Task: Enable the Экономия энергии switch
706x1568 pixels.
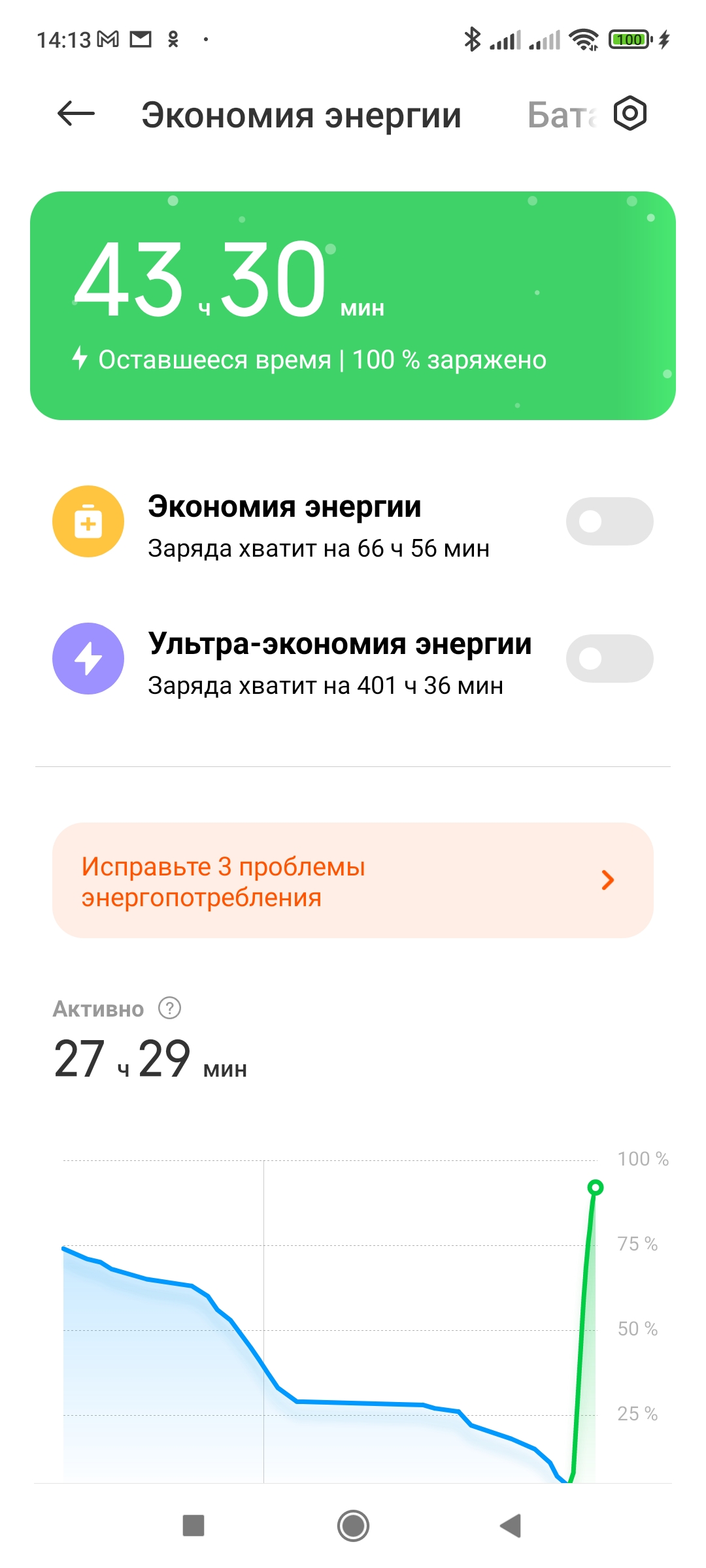Action: tap(609, 521)
